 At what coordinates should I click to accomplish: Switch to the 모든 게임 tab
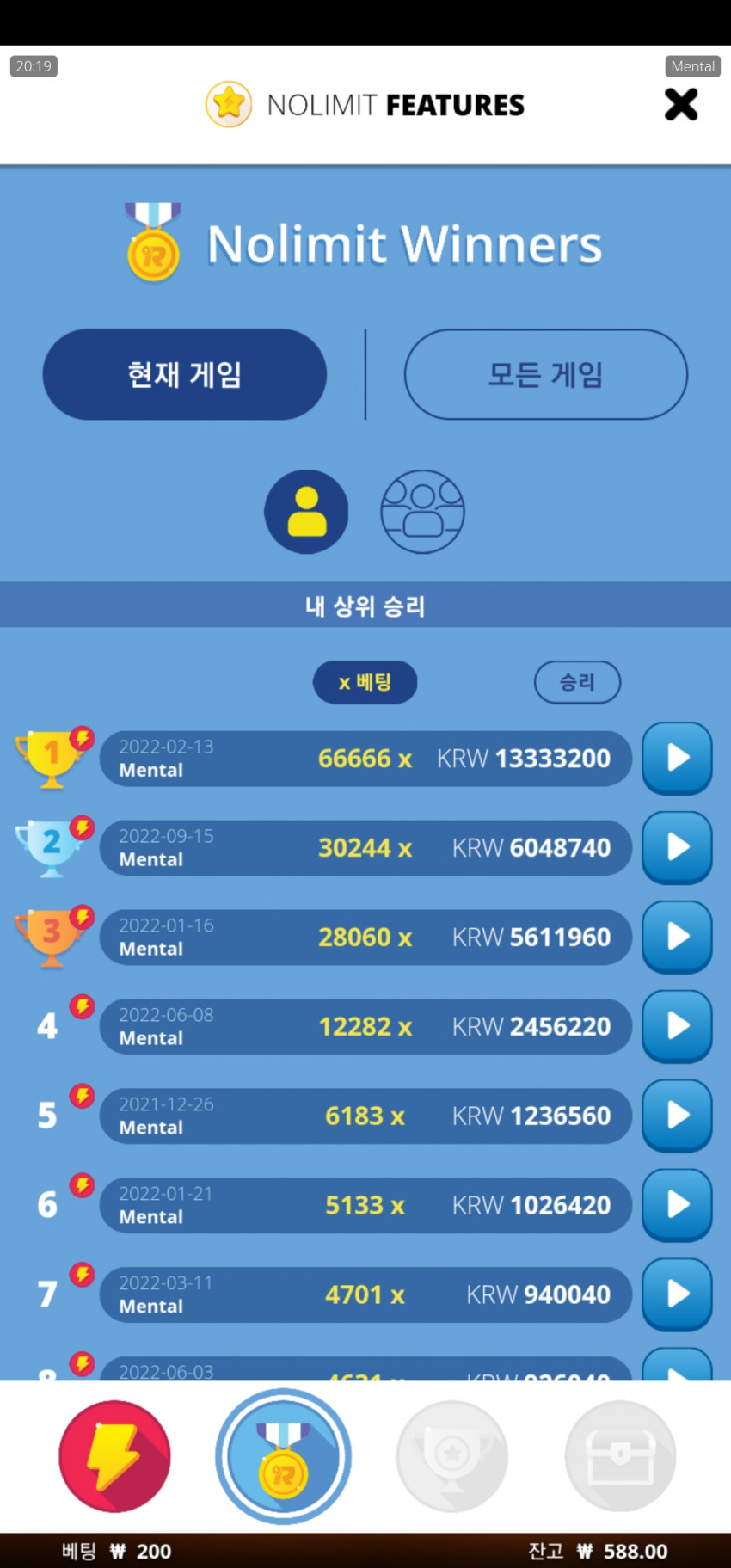[x=546, y=374]
